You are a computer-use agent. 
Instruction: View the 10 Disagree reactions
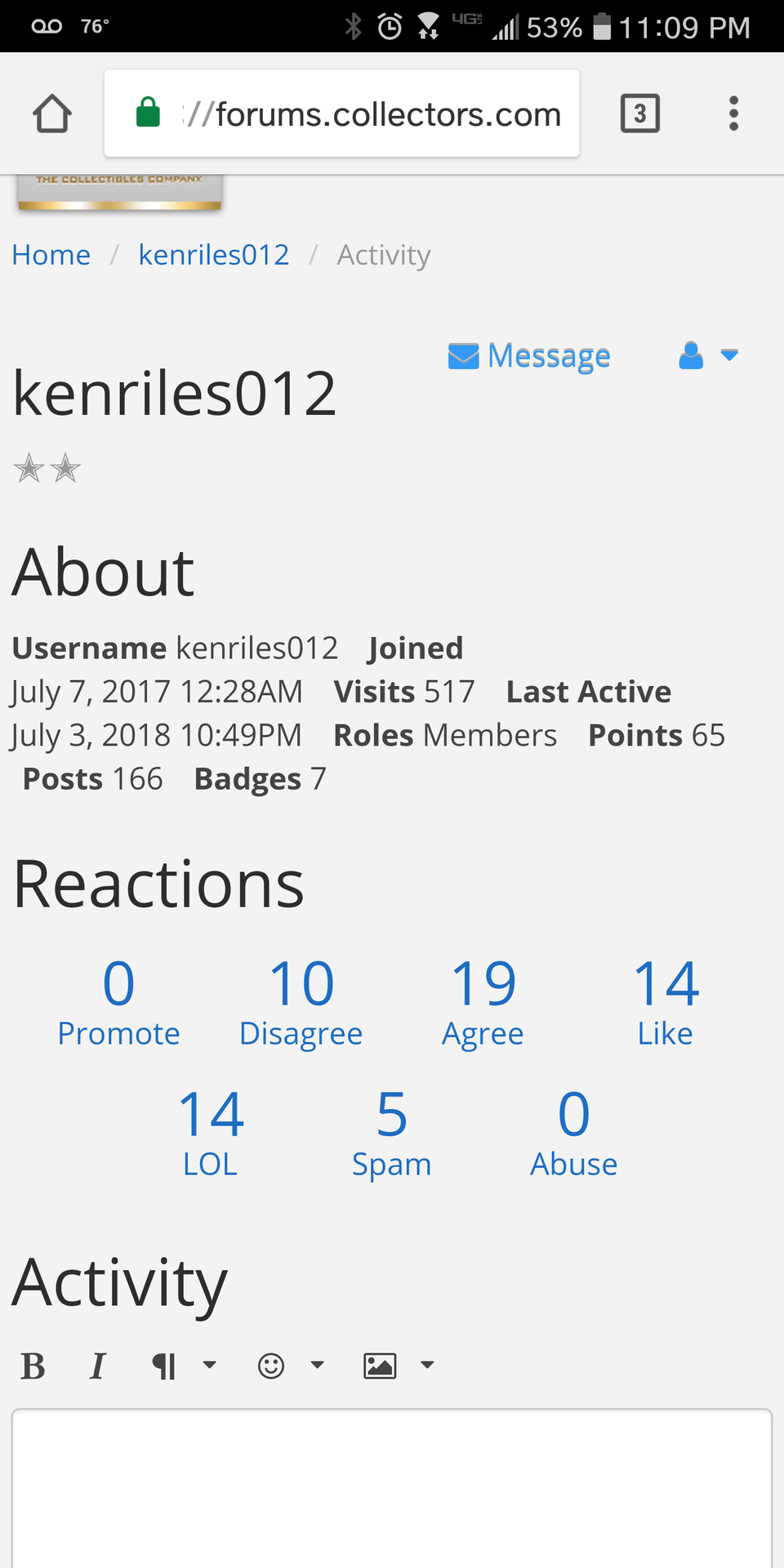(x=301, y=1002)
